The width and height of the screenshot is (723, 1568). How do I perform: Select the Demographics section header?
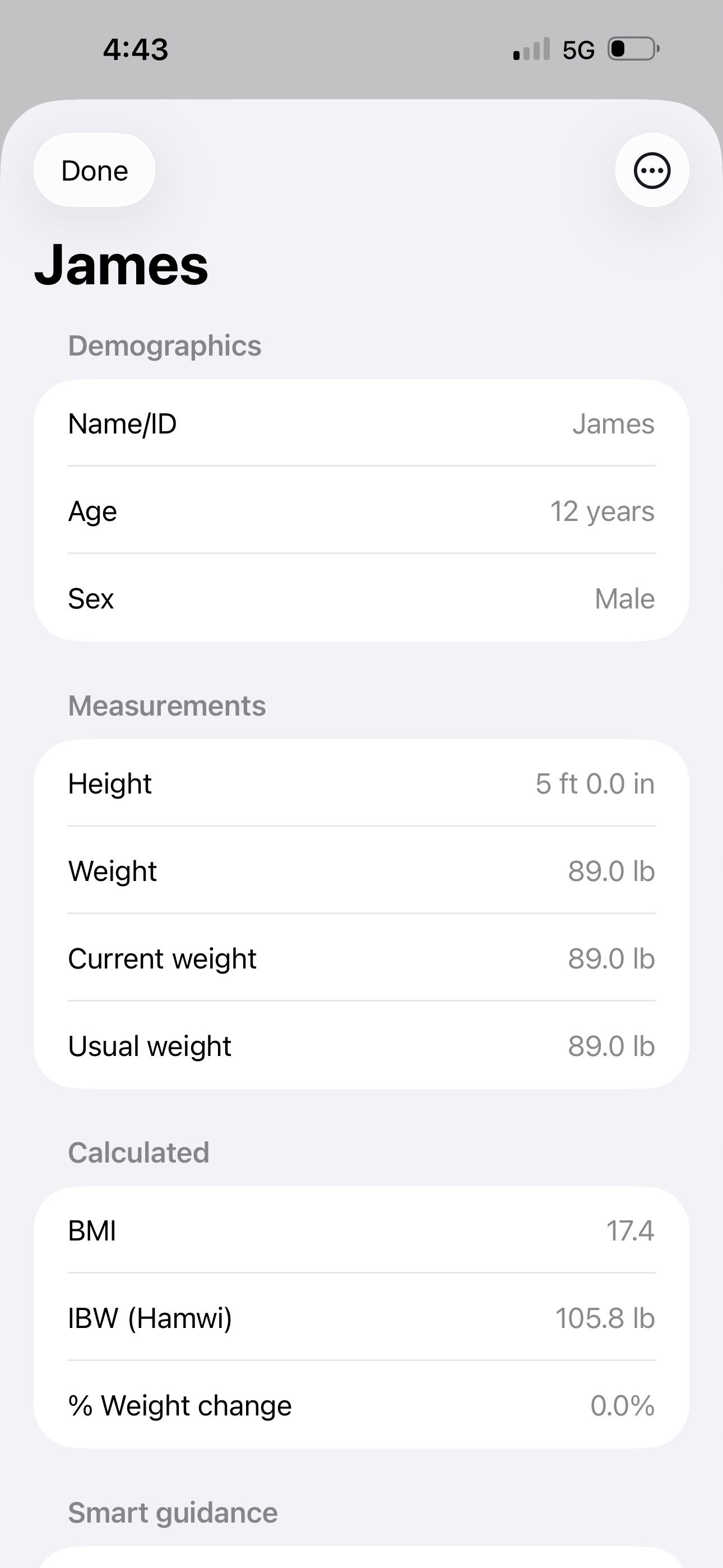[165, 345]
